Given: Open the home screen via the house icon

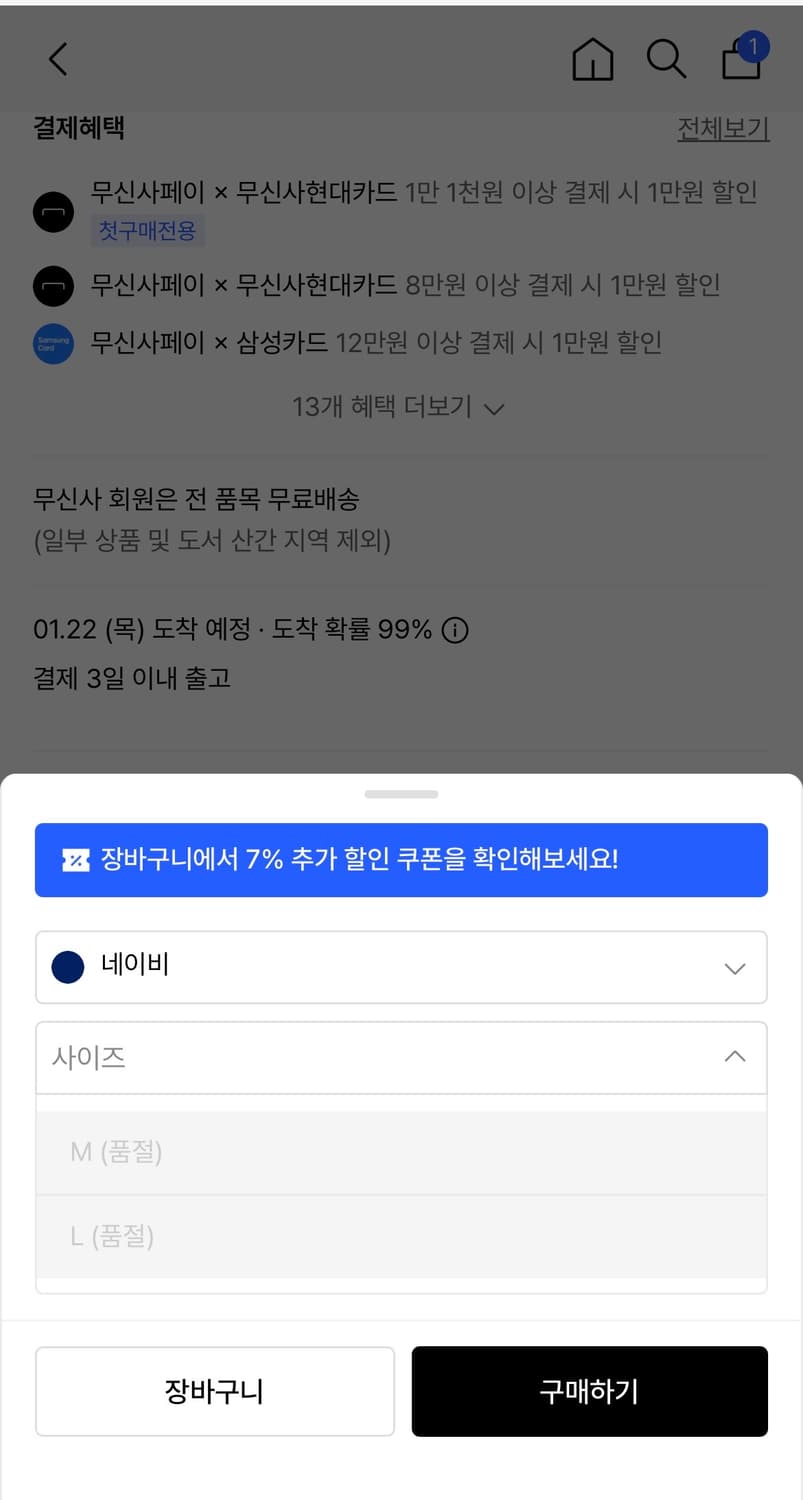Looking at the screenshot, I should pos(593,59).
